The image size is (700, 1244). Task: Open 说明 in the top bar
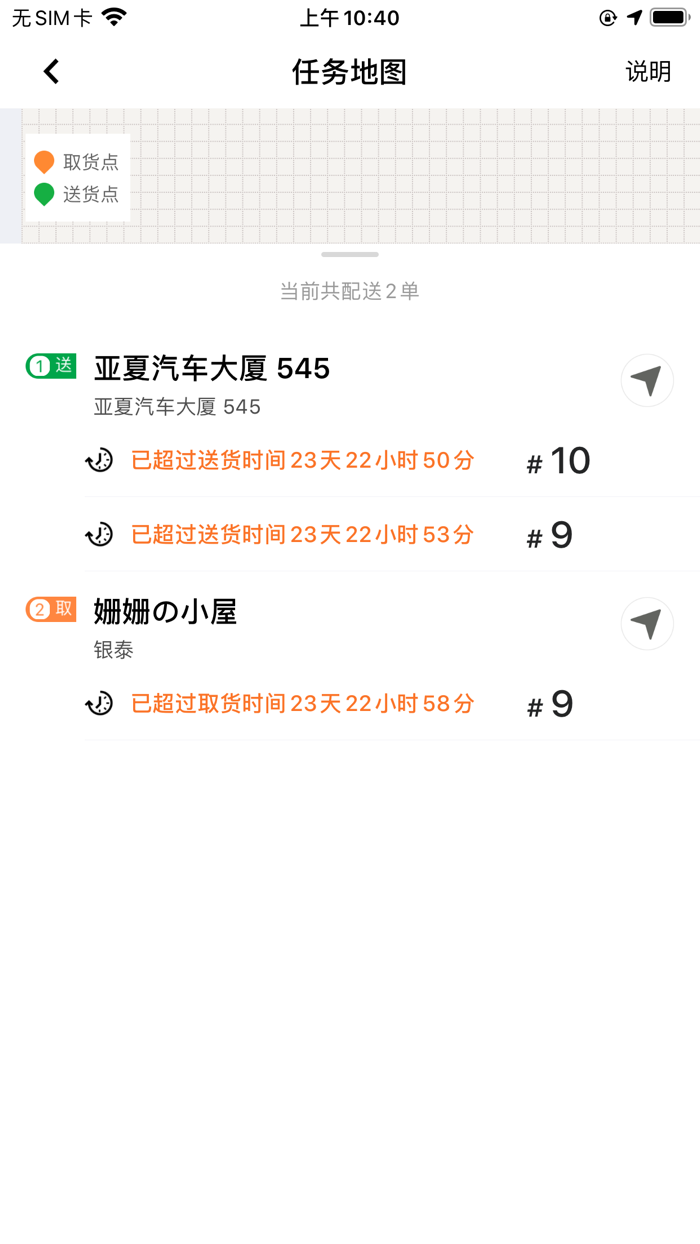[648, 72]
